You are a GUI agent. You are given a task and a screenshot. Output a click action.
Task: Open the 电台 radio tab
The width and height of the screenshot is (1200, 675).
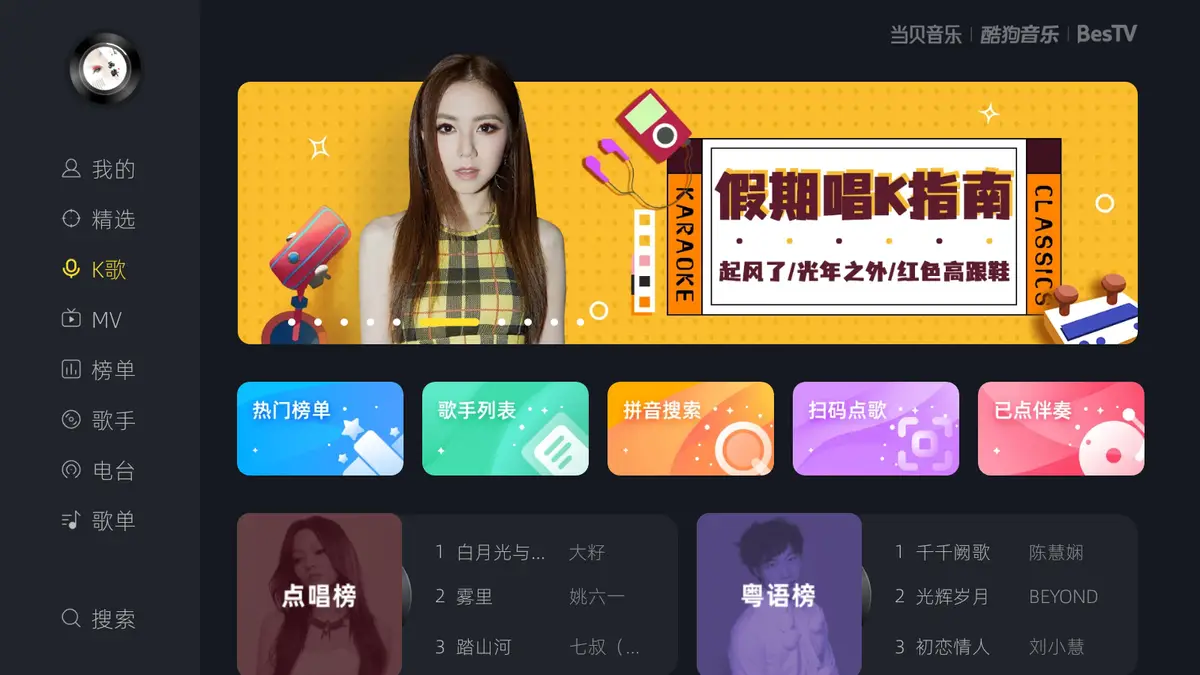[x=98, y=470]
